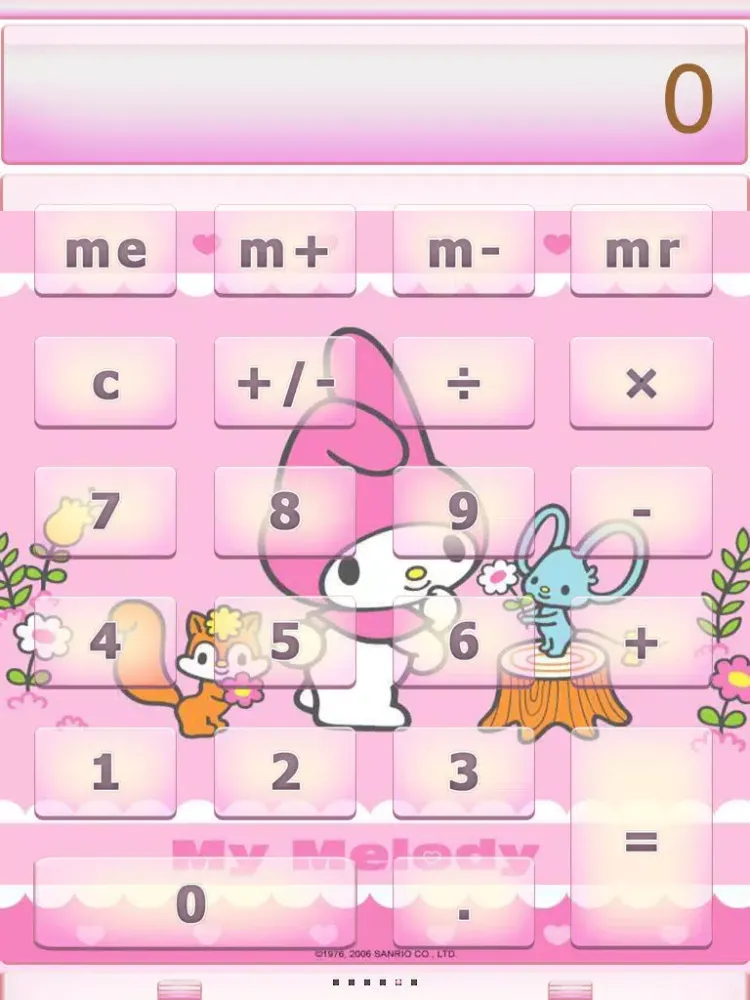Image resolution: width=750 pixels, height=1000 pixels.
Task: Enter the digit 1
Action: [x=105, y=772]
